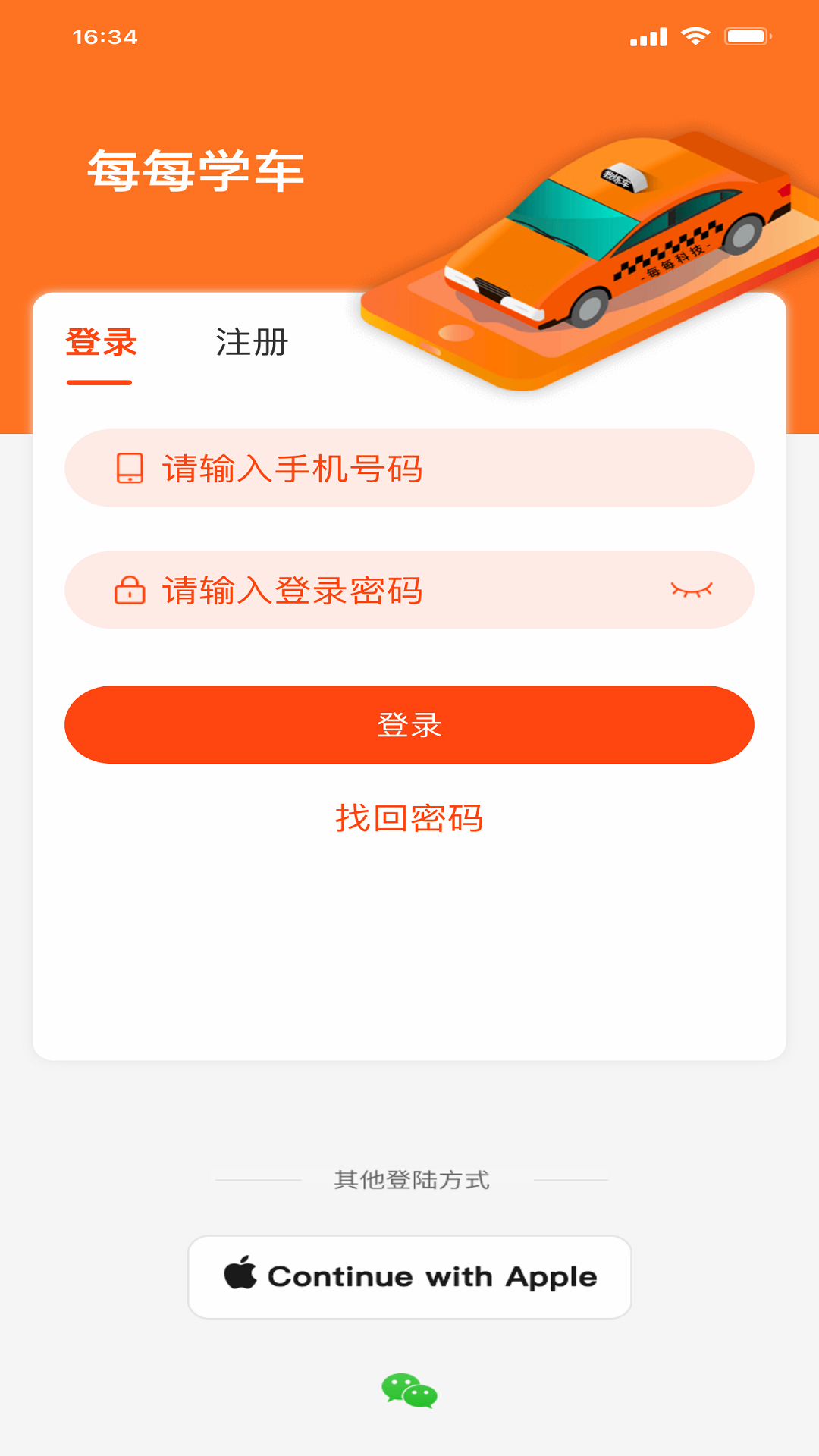Click the phone icon in the mobile number field
Screen dimensions: 819x1456
point(130,469)
